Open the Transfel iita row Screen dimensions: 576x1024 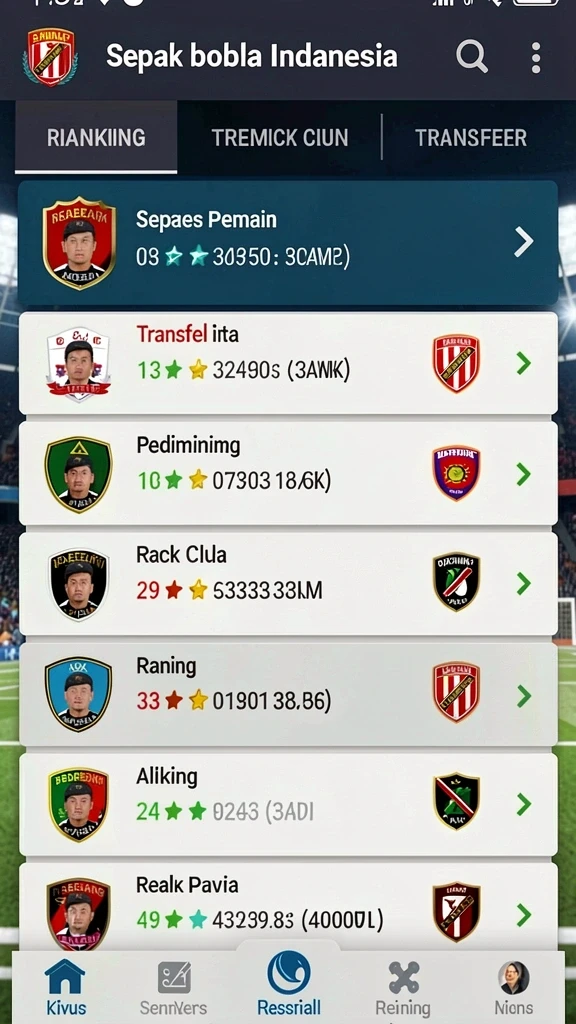click(288, 363)
